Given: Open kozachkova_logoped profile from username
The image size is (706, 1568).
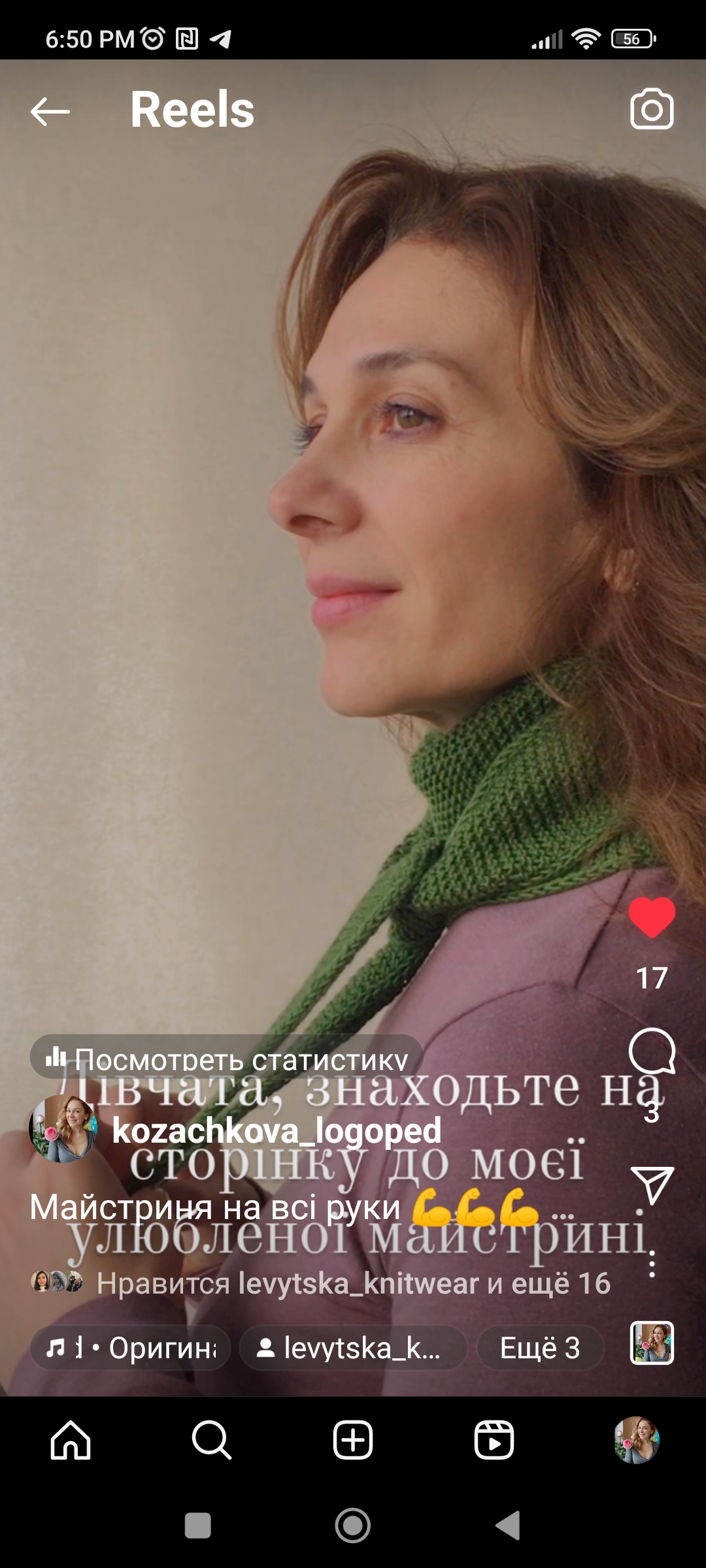Looking at the screenshot, I should [x=277, y=1130].
